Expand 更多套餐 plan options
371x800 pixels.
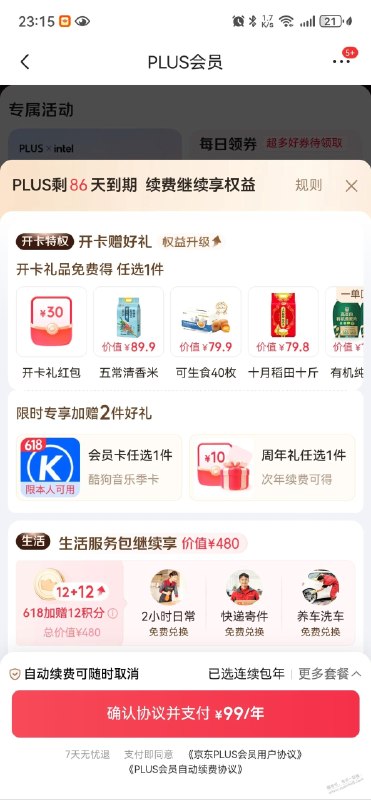click(330, 673)
